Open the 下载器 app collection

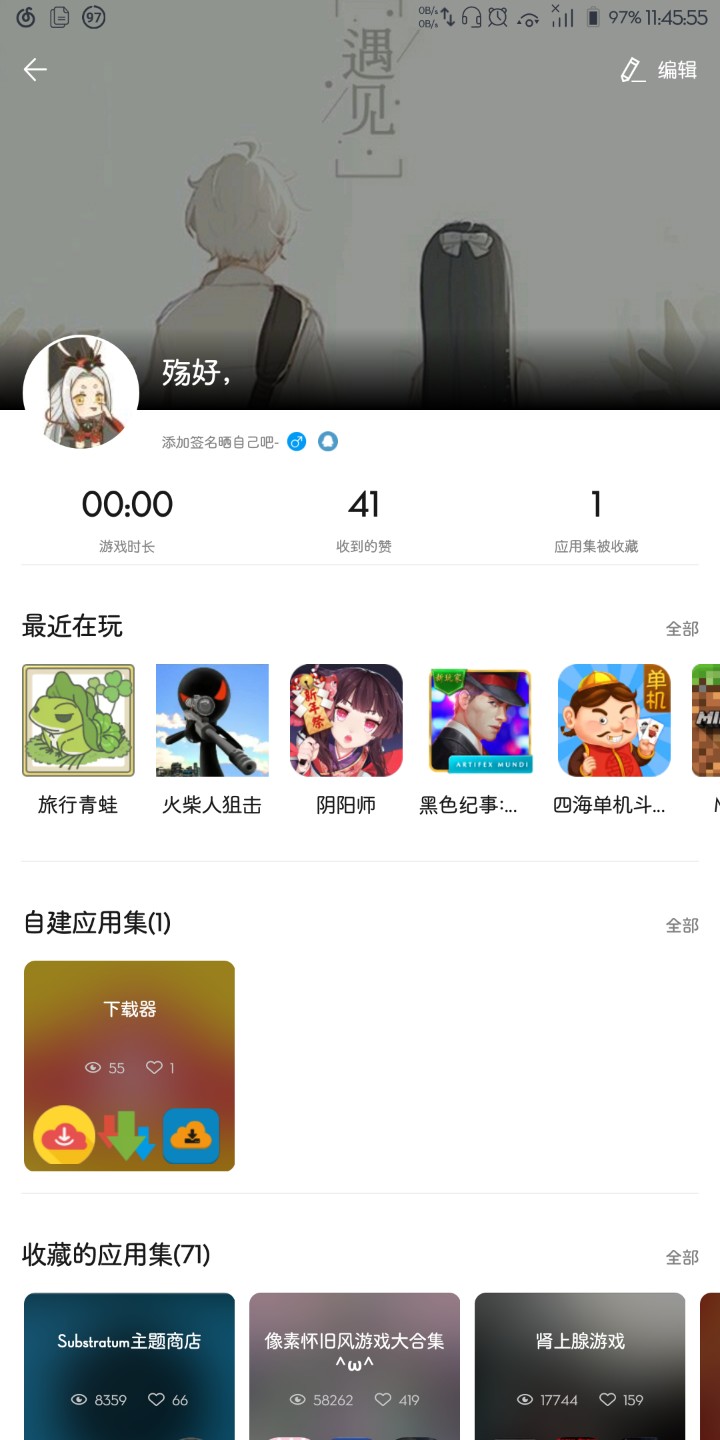[x=129, y=1066]
